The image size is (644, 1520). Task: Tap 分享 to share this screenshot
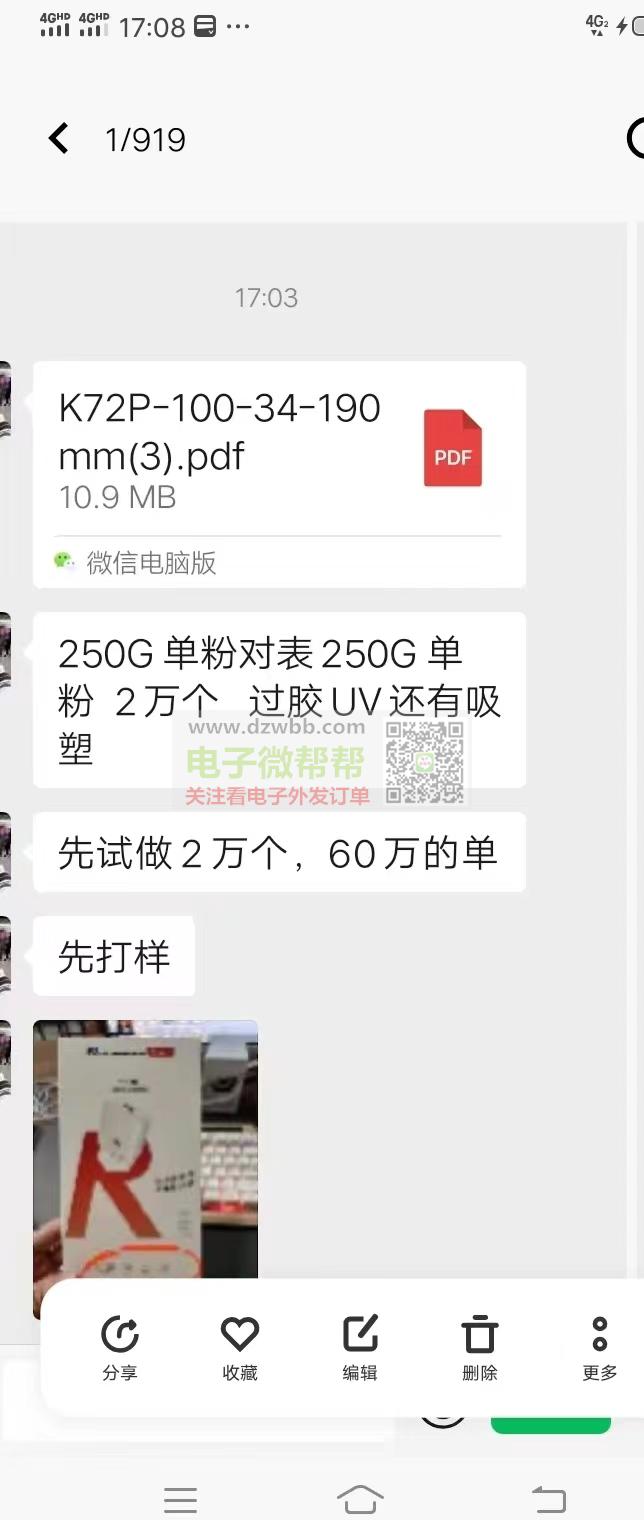click(x=120, y=1345)
